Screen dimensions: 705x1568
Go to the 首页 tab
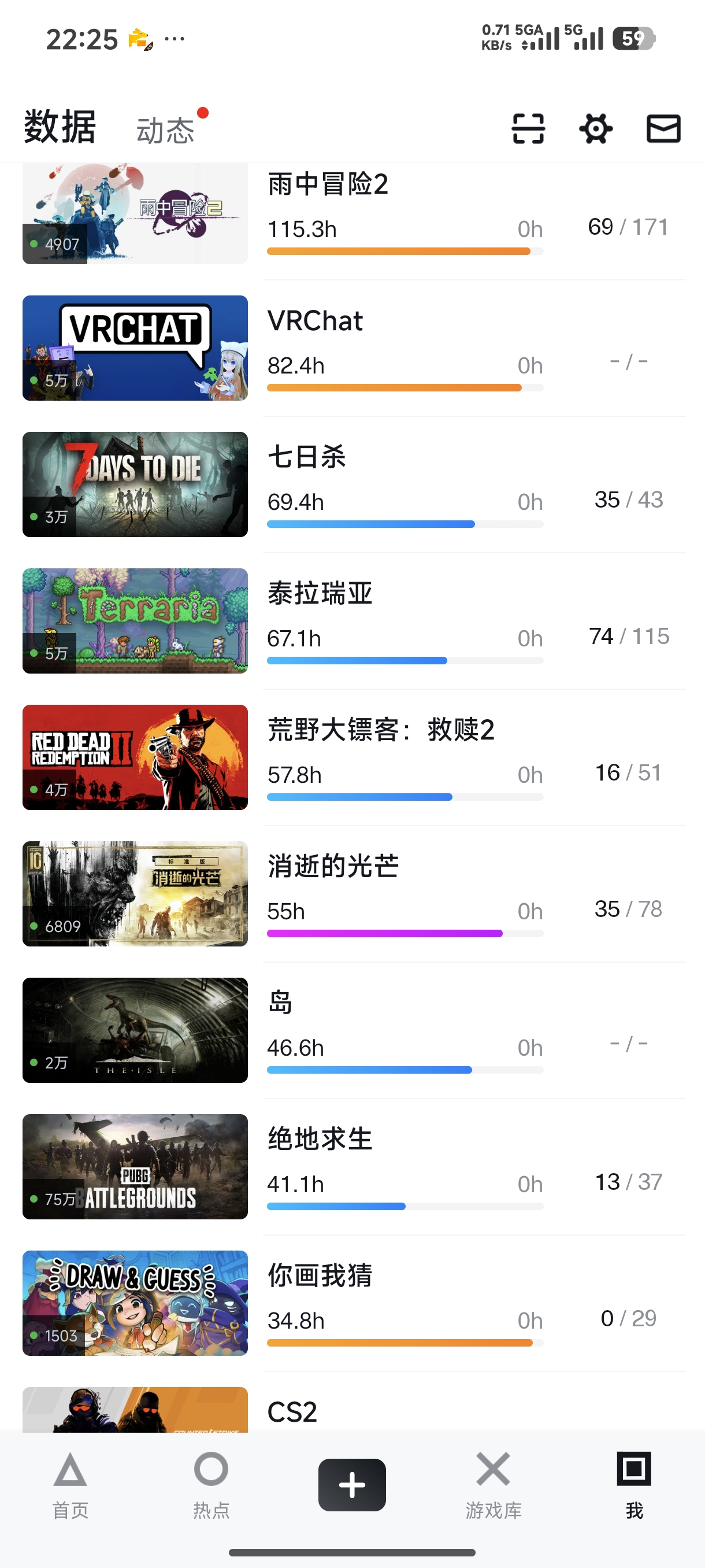coord(70,1485)
